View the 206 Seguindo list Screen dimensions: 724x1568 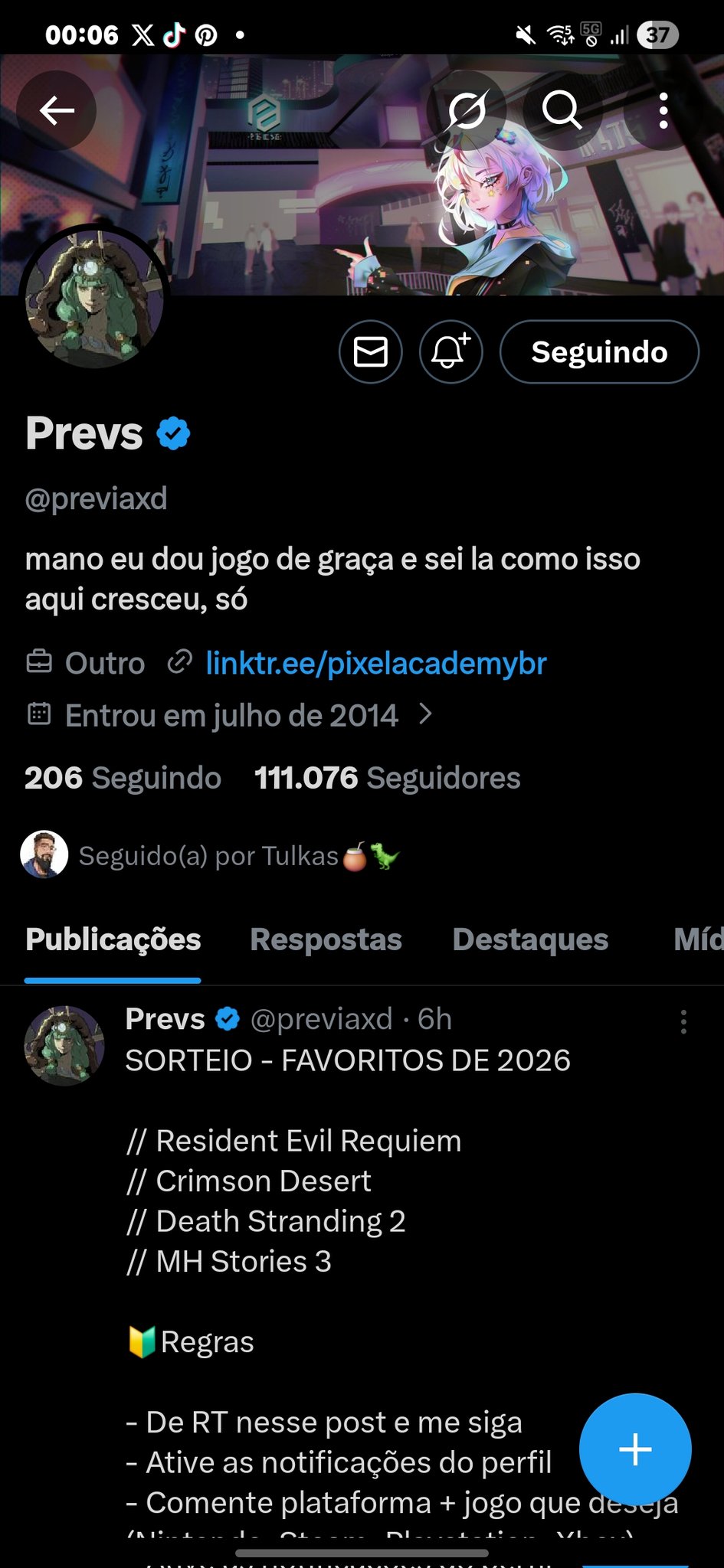click(x=123, y=778)
